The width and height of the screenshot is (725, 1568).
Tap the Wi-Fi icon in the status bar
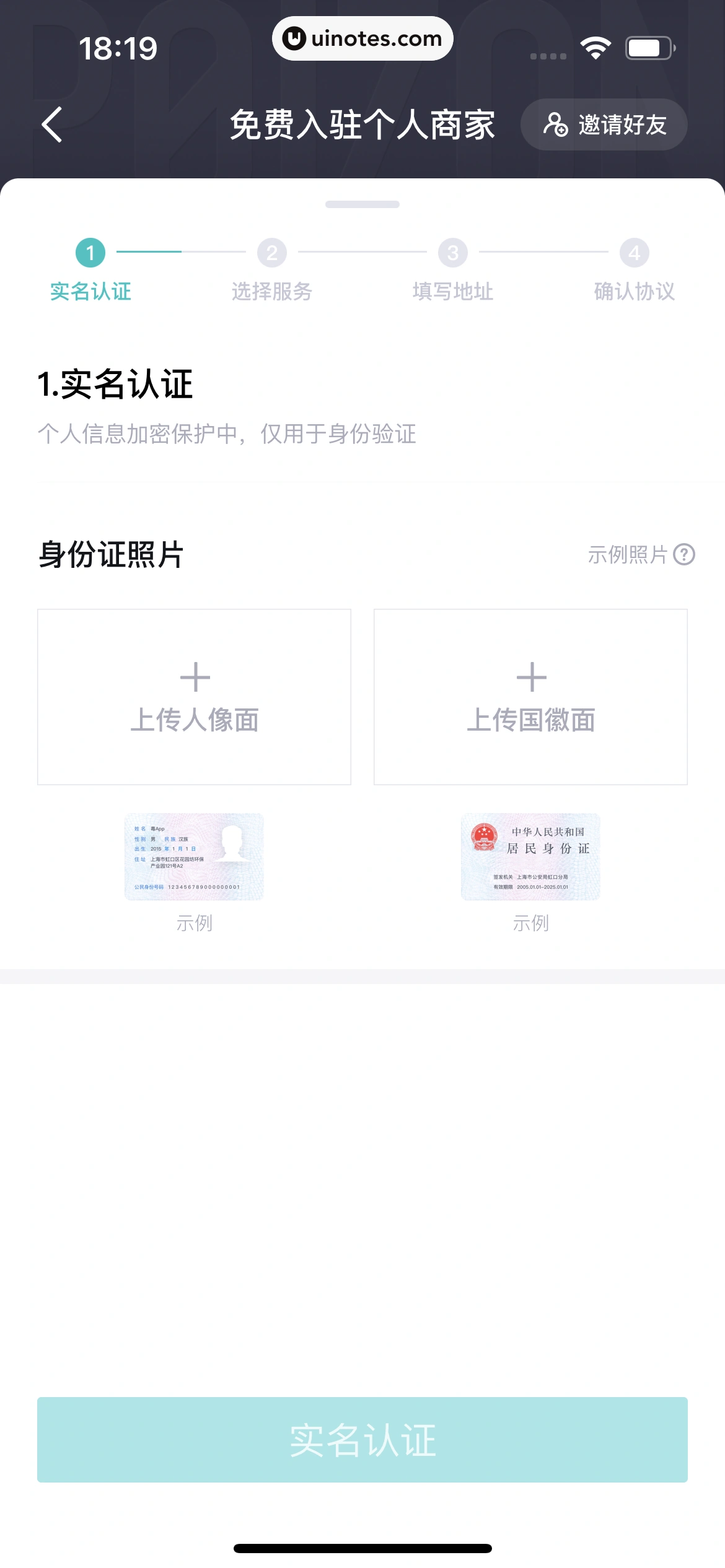tap(595, 46)
